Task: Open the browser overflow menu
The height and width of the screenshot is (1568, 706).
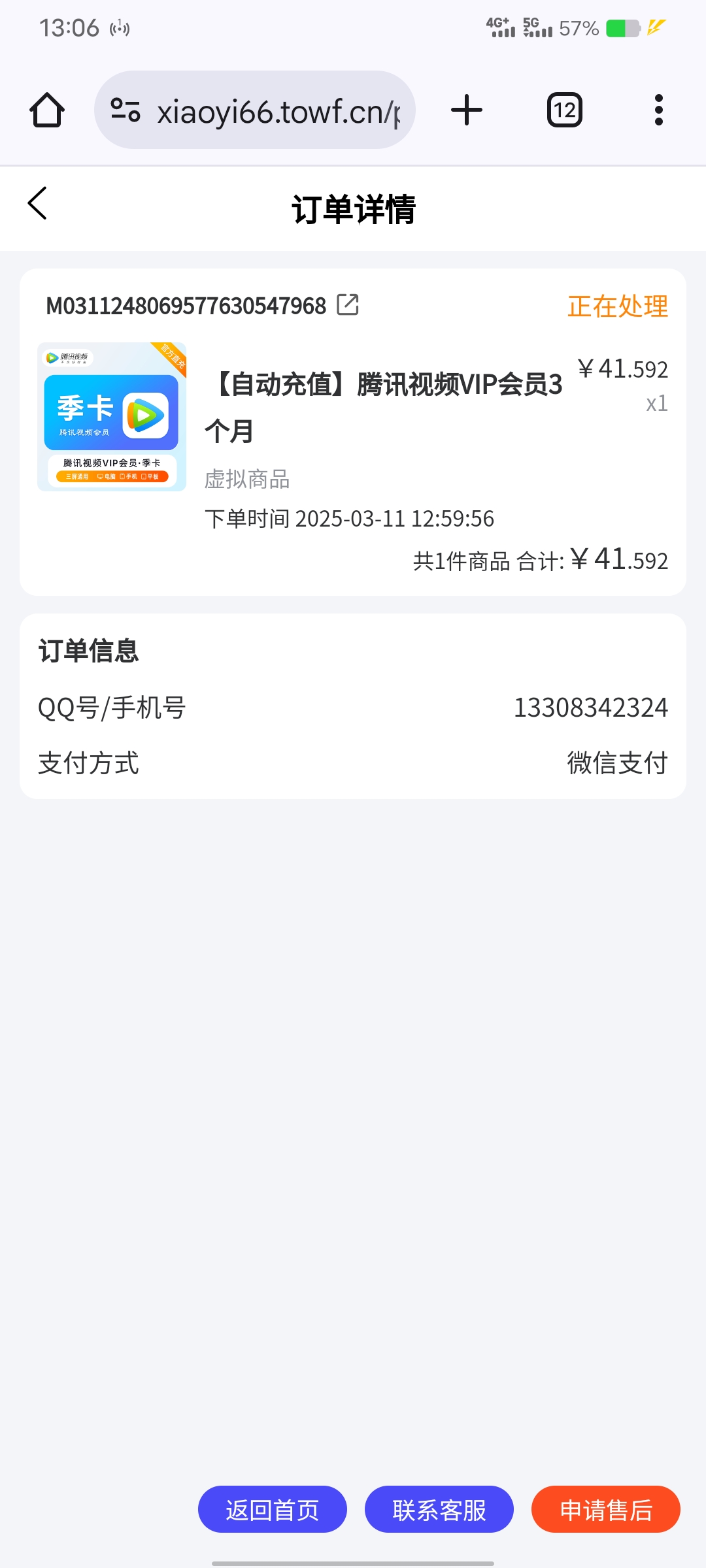Action: (x=658, y=110)
